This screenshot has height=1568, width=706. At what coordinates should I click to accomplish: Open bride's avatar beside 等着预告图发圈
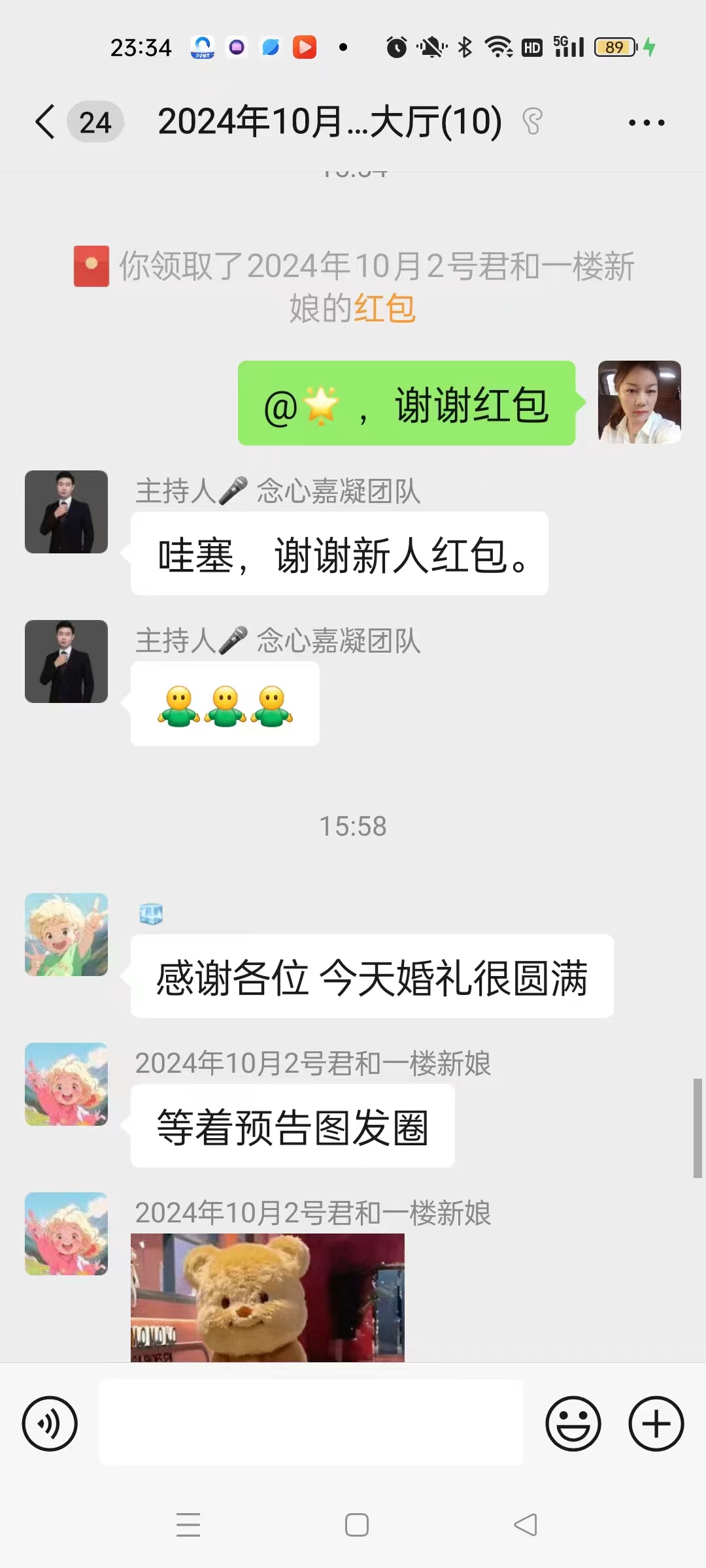tap(66, 1084)
